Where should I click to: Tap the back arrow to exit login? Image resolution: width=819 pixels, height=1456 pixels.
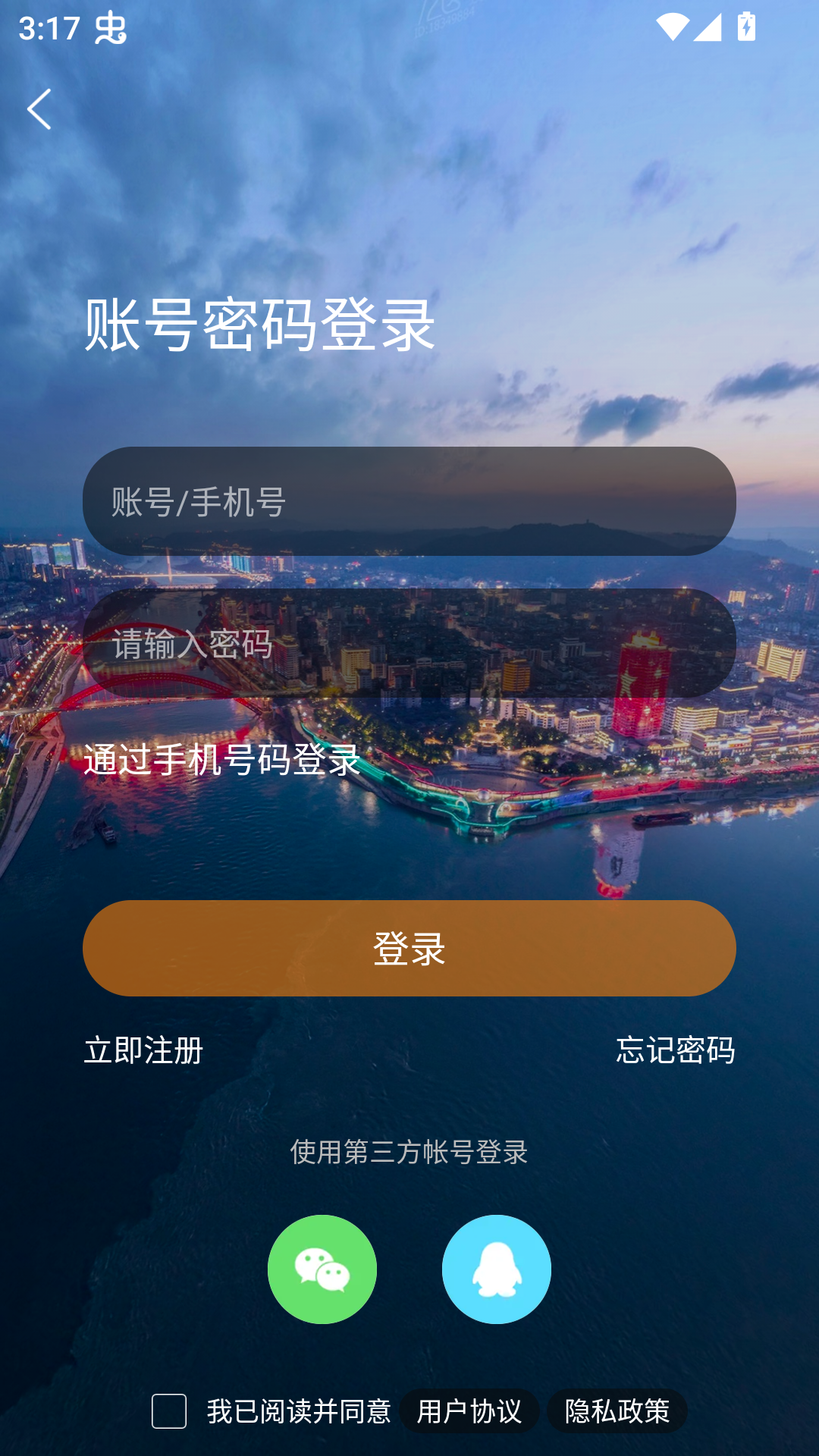39,110
